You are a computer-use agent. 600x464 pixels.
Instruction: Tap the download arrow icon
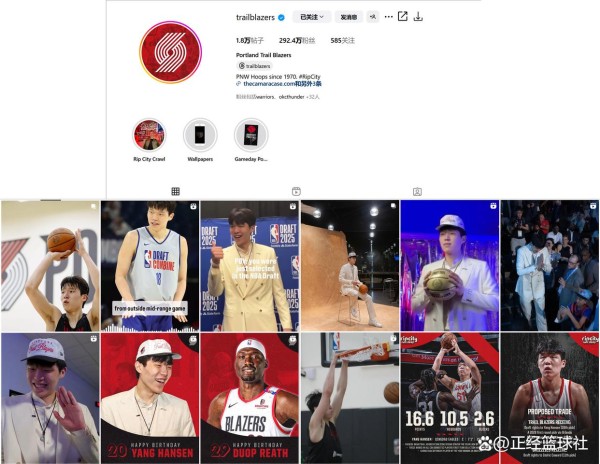click(x=418, y=17)
